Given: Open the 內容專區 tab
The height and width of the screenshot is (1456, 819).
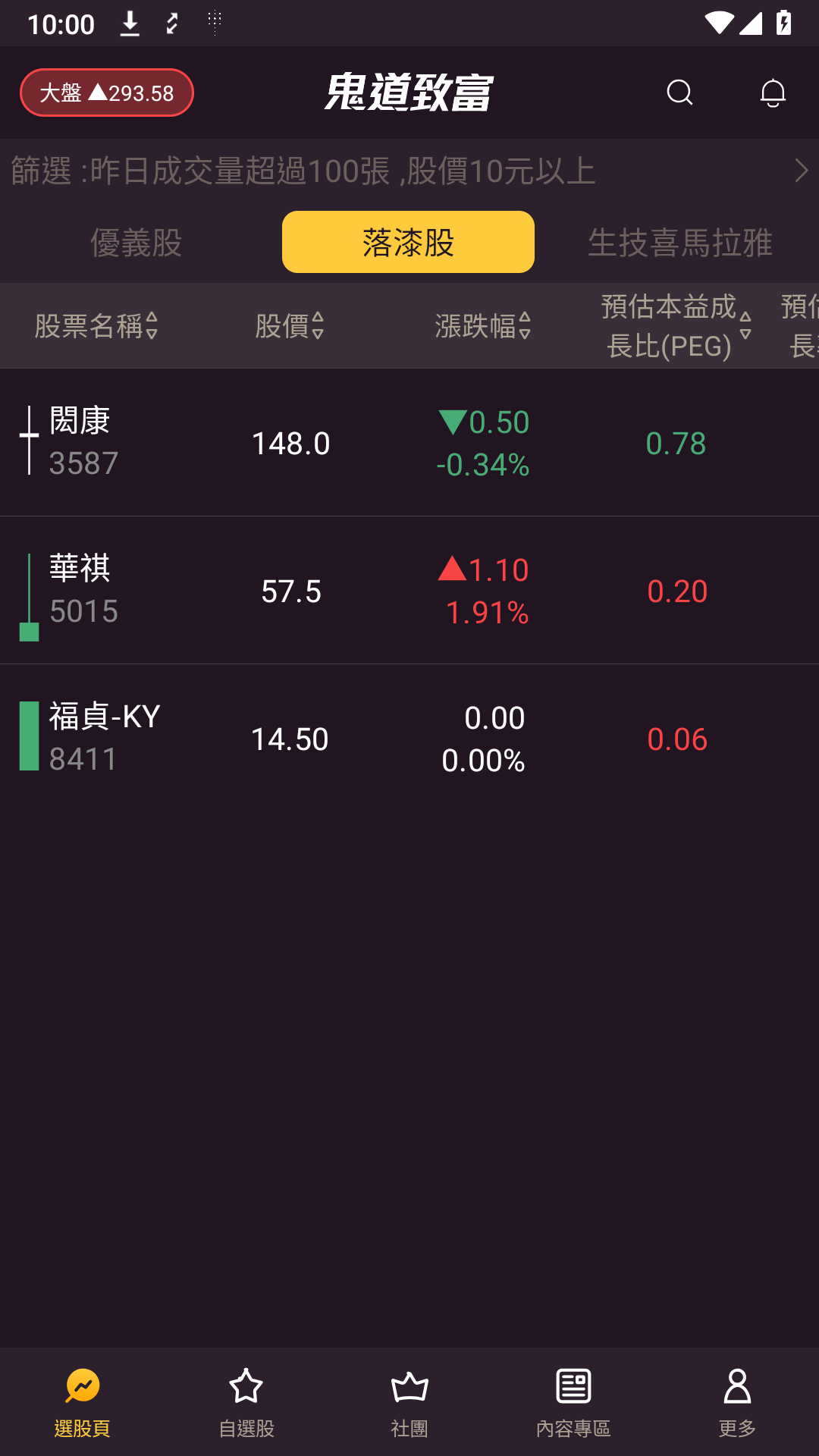Looking at the screenshot, I should (573, 1403).
